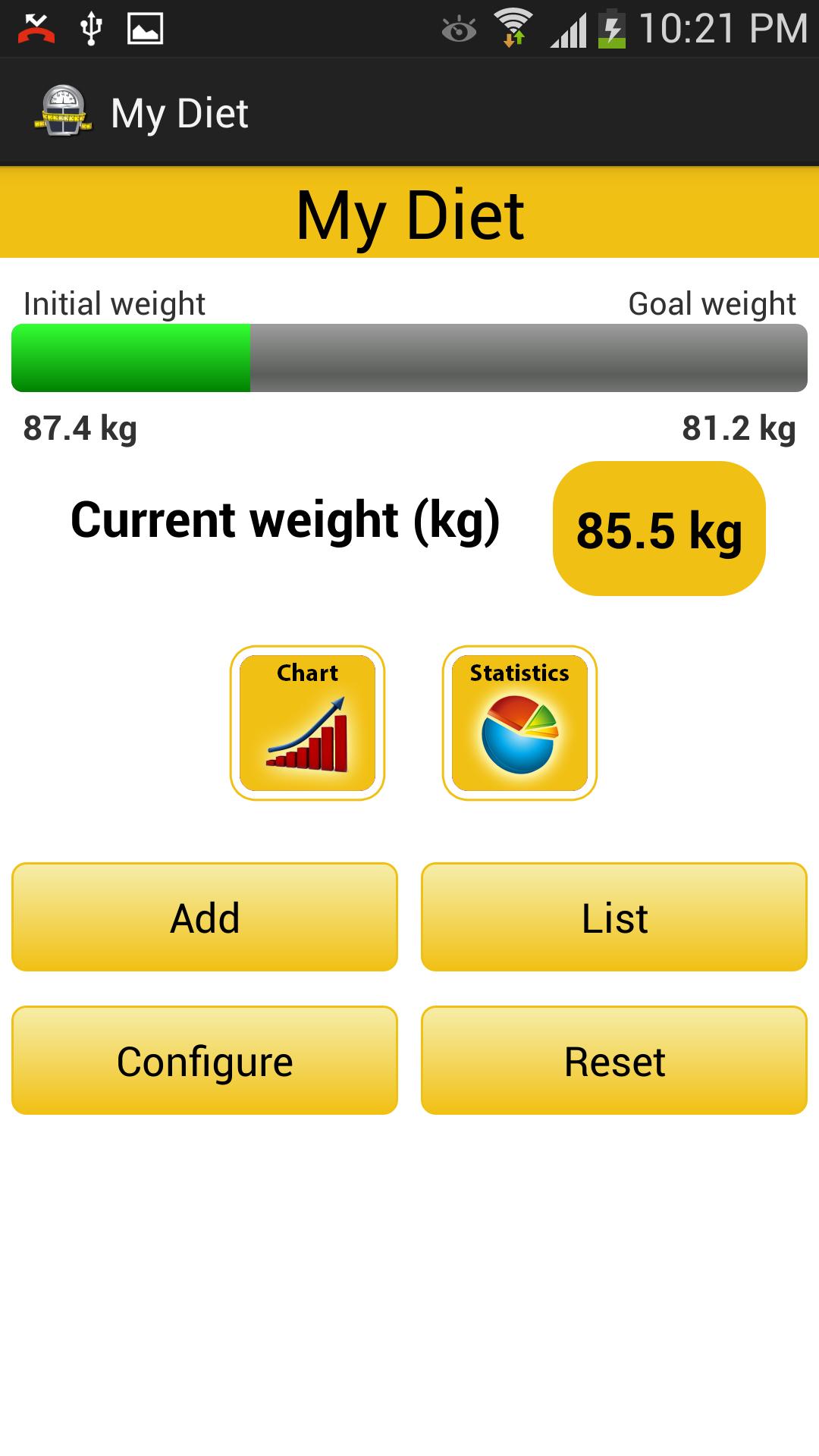The image size is (819, 1456).
Task: Tap the Reset button
Action: pos(614,1060)
